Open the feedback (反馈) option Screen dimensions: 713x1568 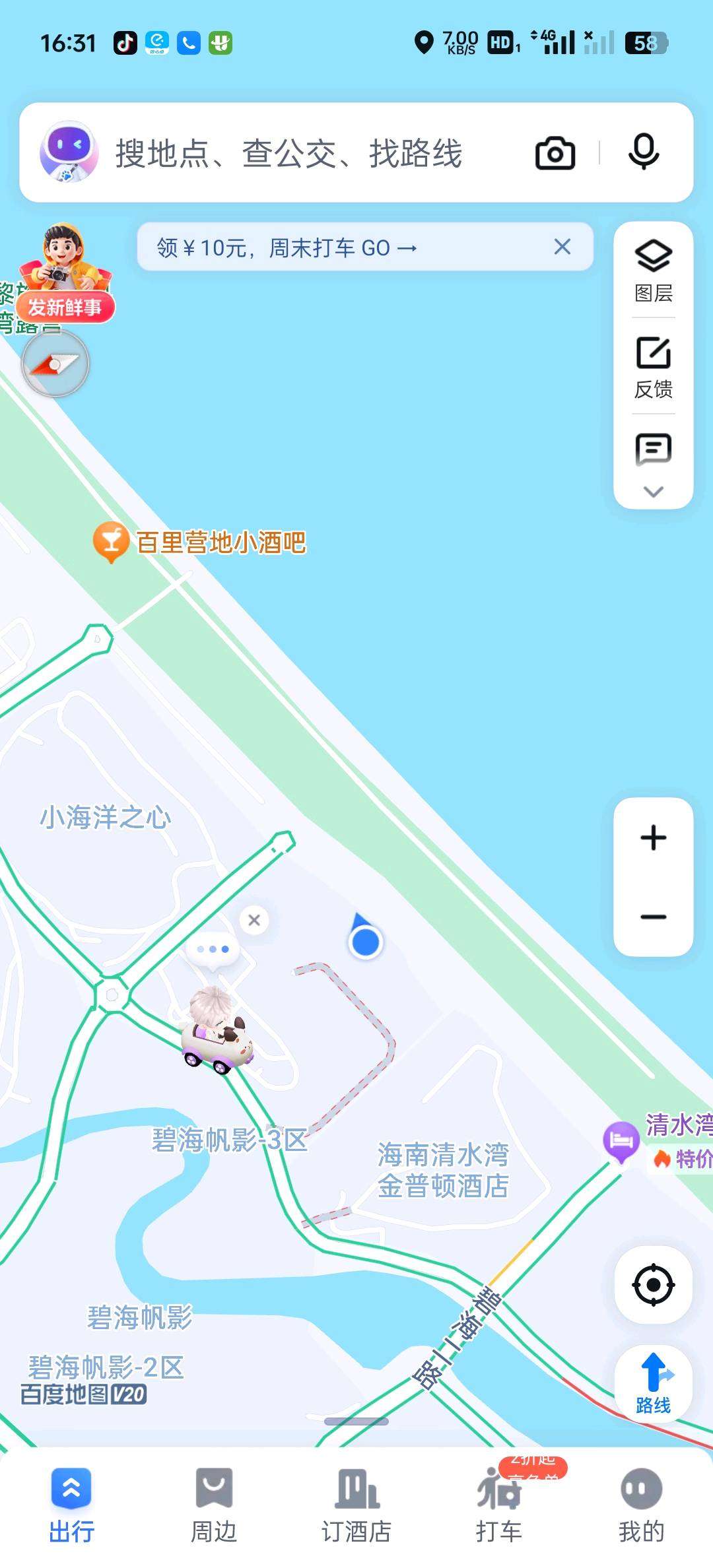pyautogui.click(x=654, y=368)
